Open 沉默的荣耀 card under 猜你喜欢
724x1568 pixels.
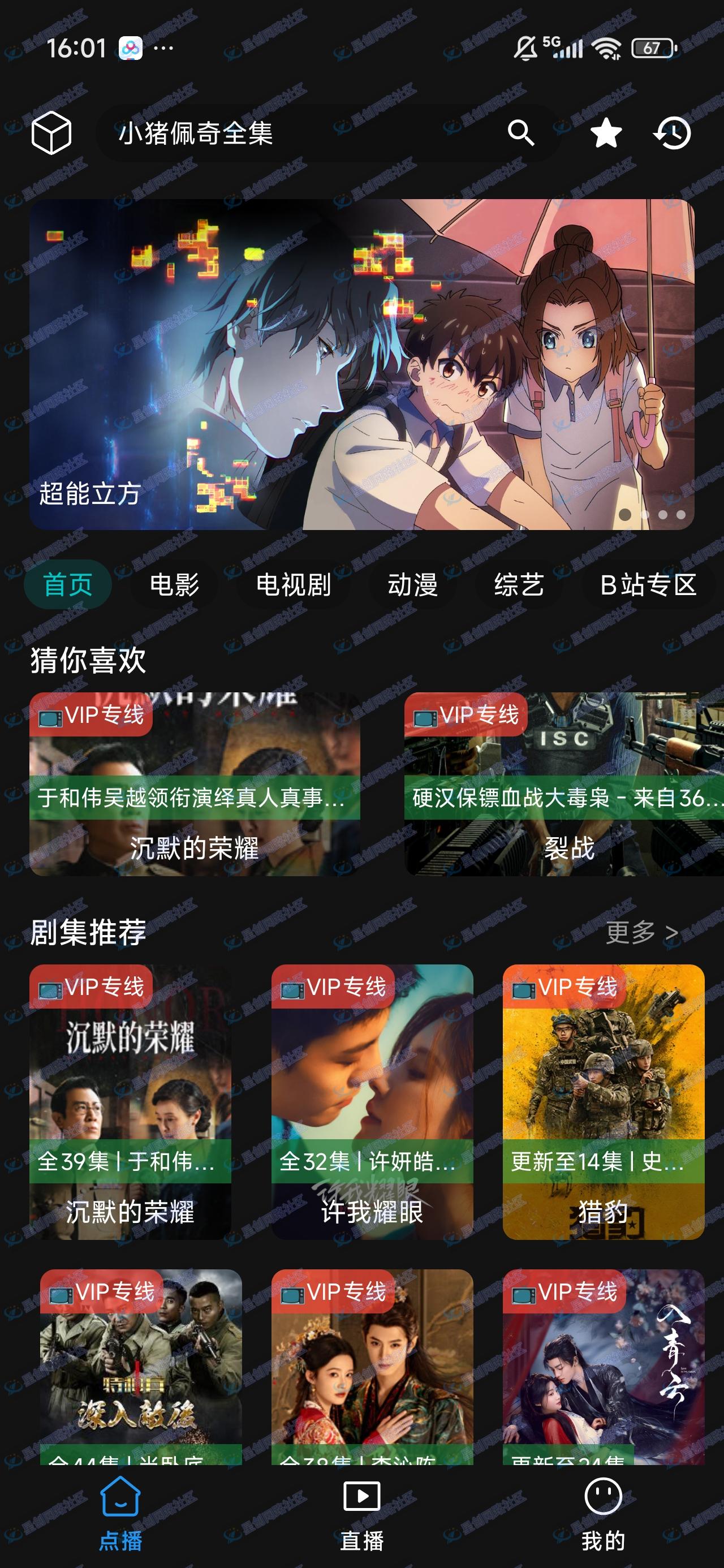195,784
